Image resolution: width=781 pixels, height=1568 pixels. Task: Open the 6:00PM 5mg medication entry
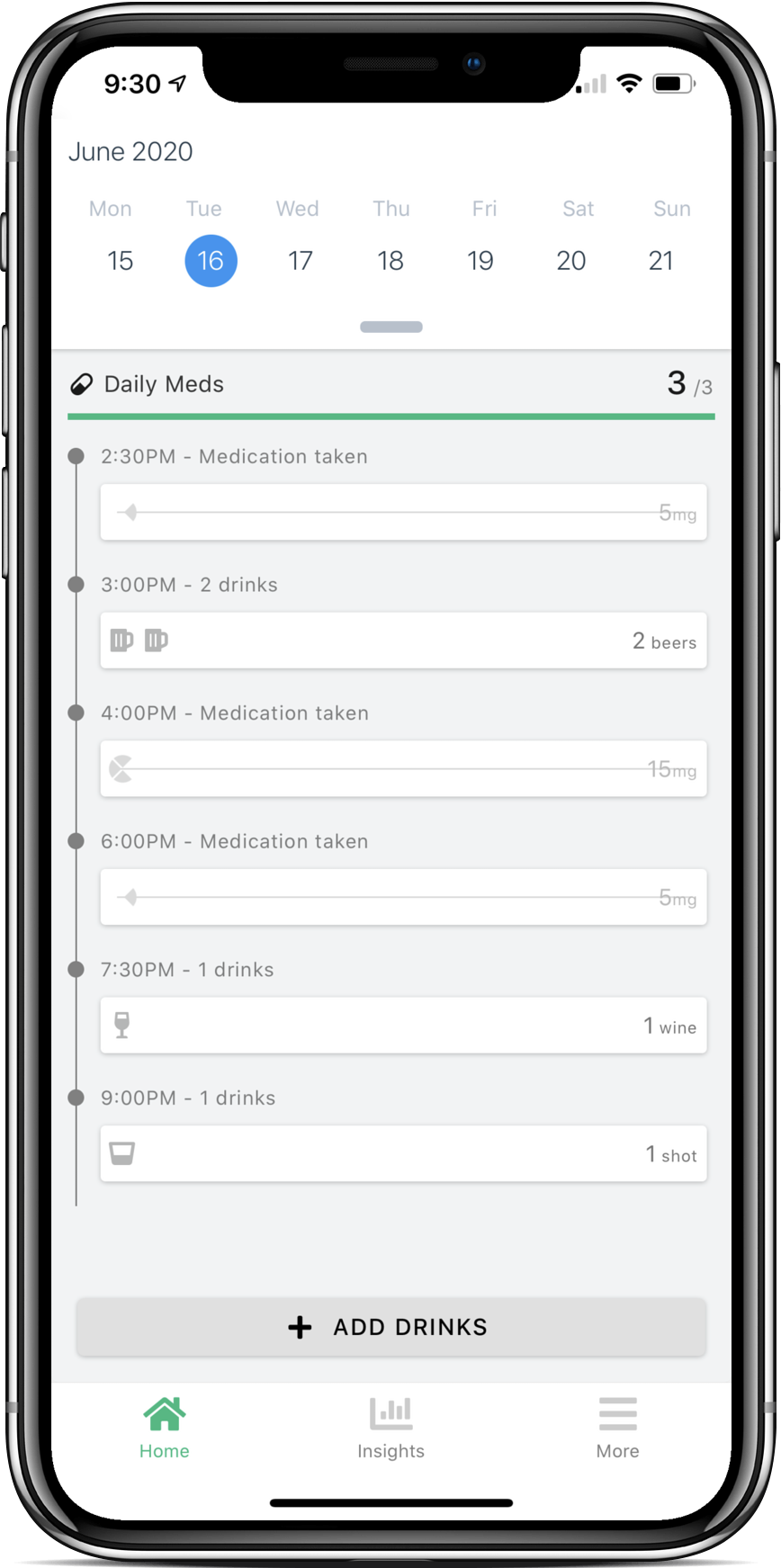point(403,897)
